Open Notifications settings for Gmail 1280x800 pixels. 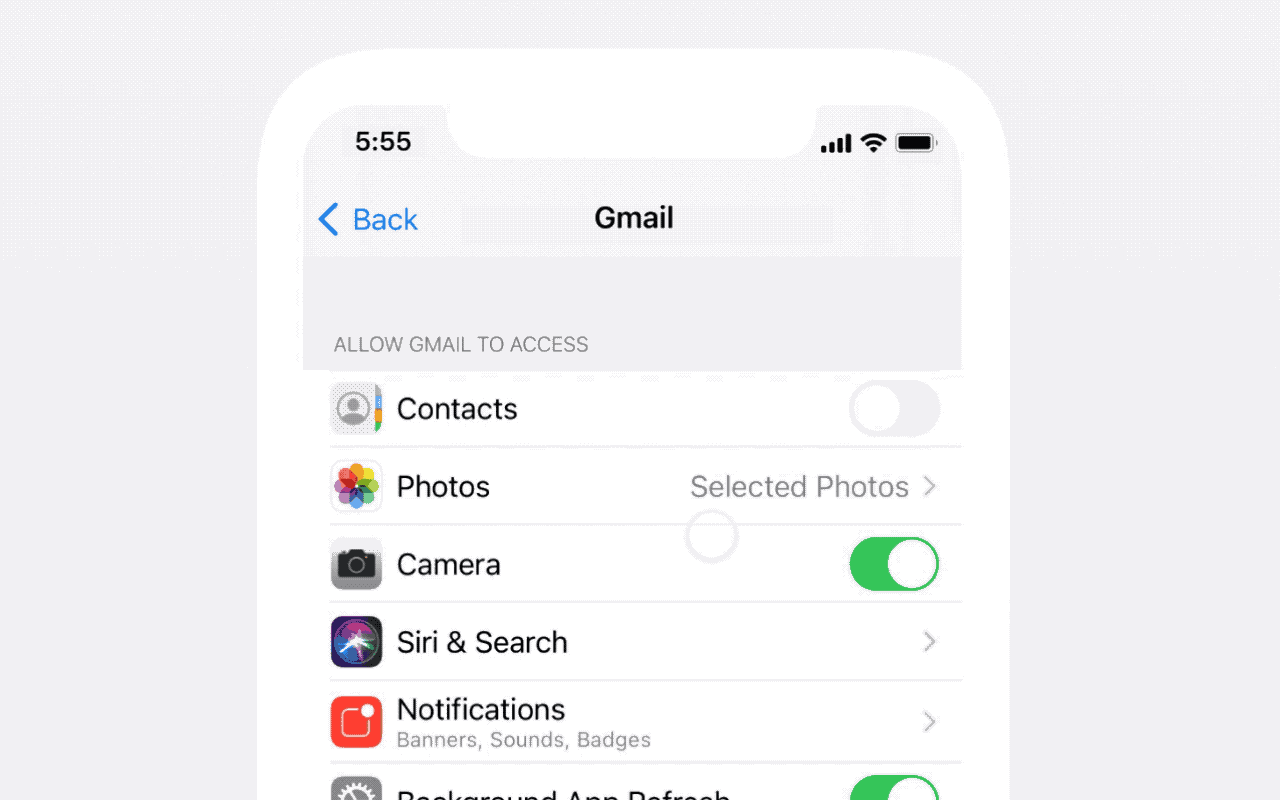645,721
